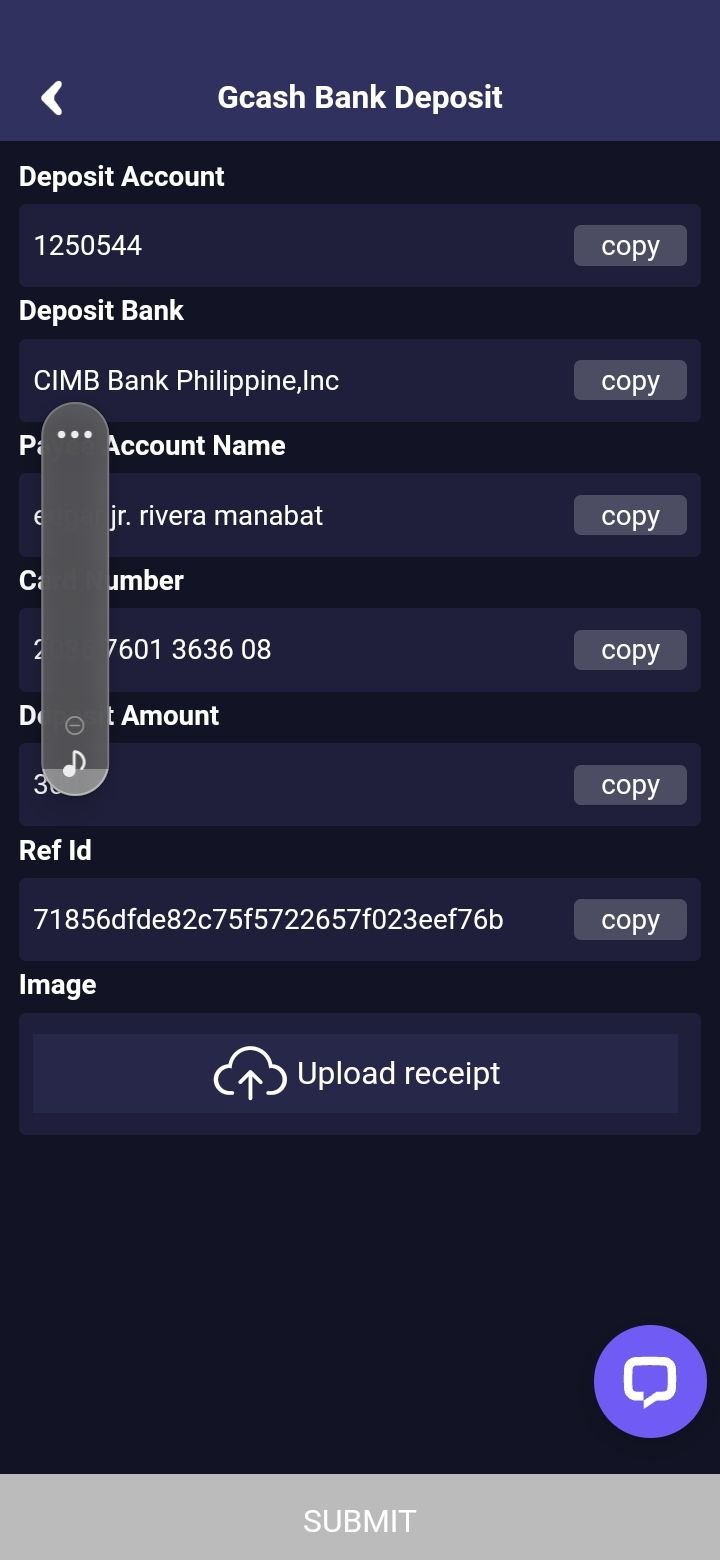Image resolution: width=720 pixels, height=1560 pixels.
Task: Open the three-dot floating overlay menu
Action: tap(75, 435)
